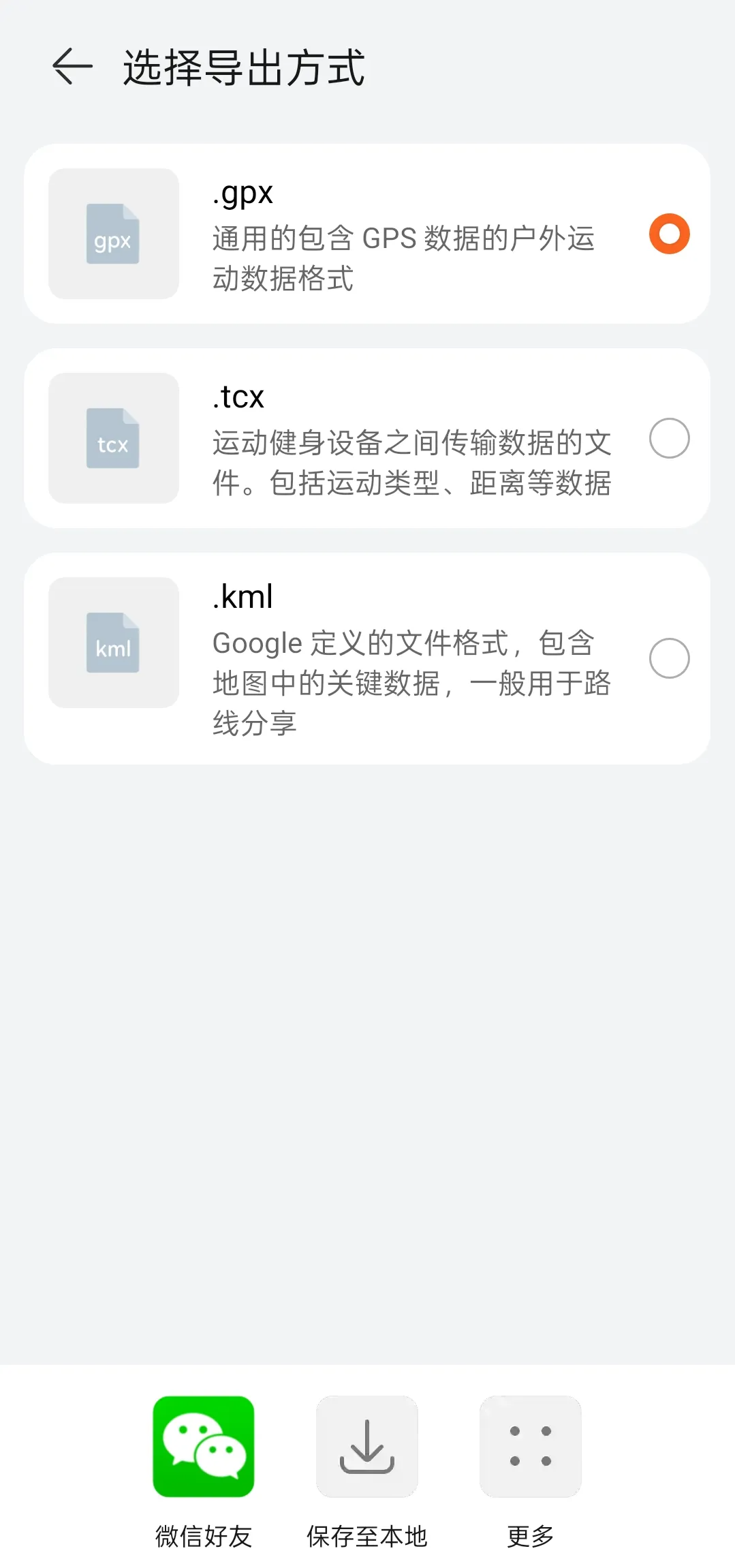The height and width of the screenshot is (1568, 735).
Task: Share export to 微信好友
Action: (x=204, y=1472)
